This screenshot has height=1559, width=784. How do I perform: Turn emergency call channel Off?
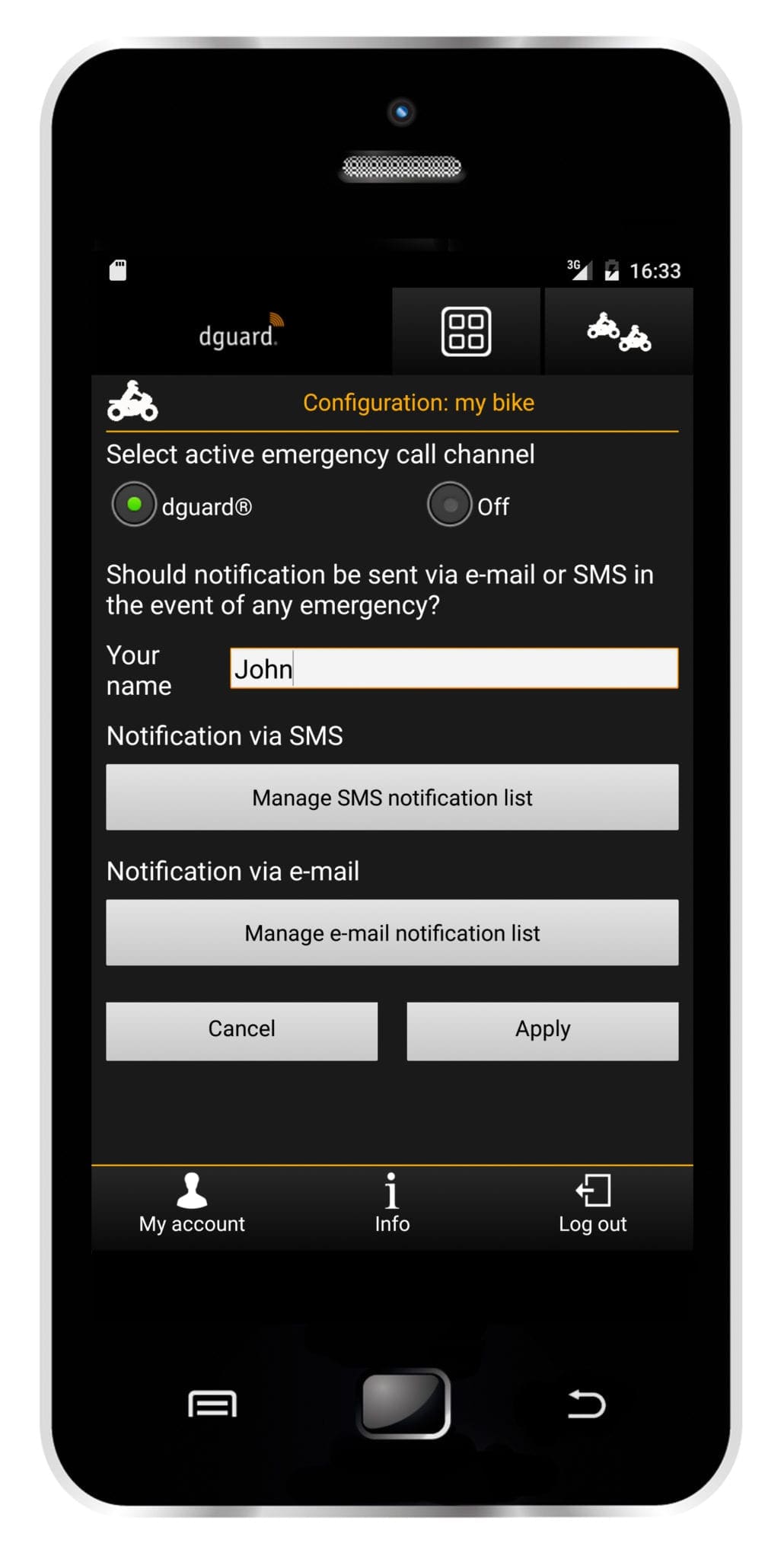(x=450, y=505)
